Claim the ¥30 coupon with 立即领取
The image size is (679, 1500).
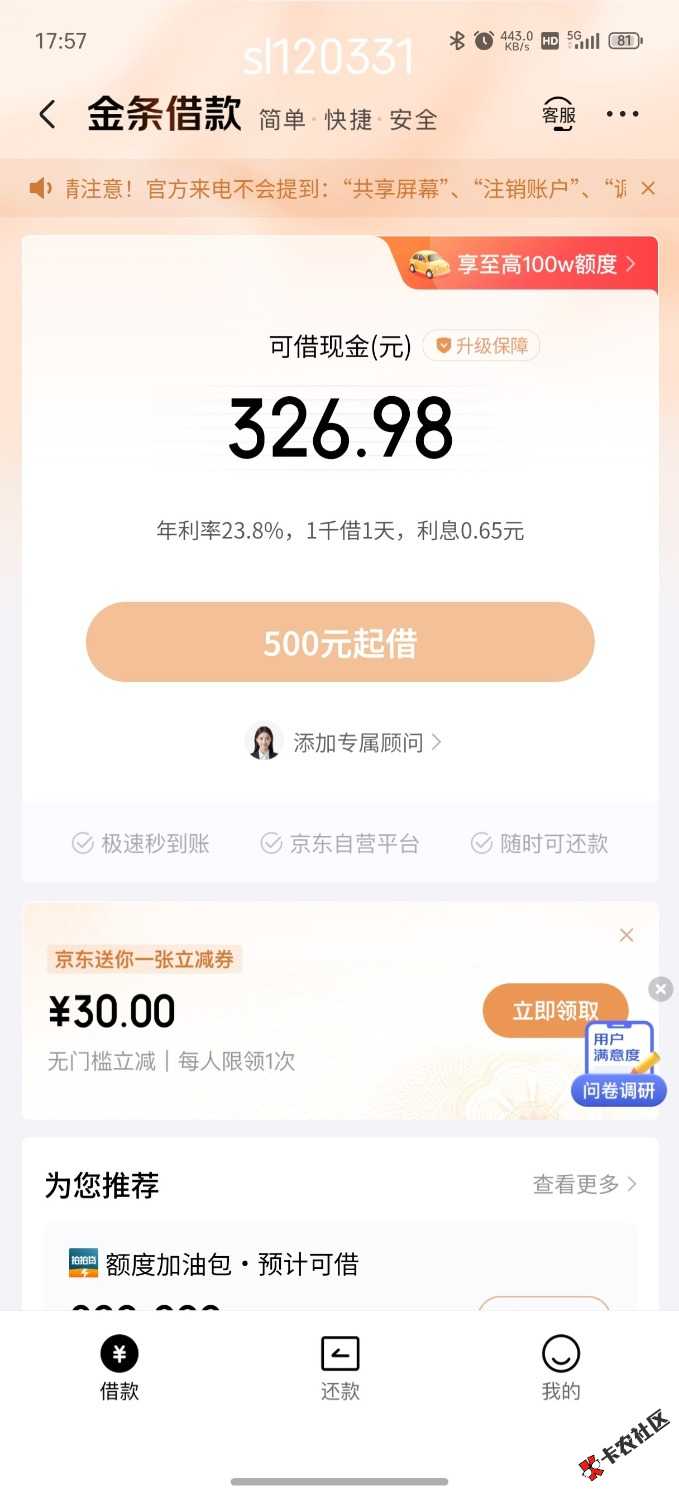(555, 1011)
